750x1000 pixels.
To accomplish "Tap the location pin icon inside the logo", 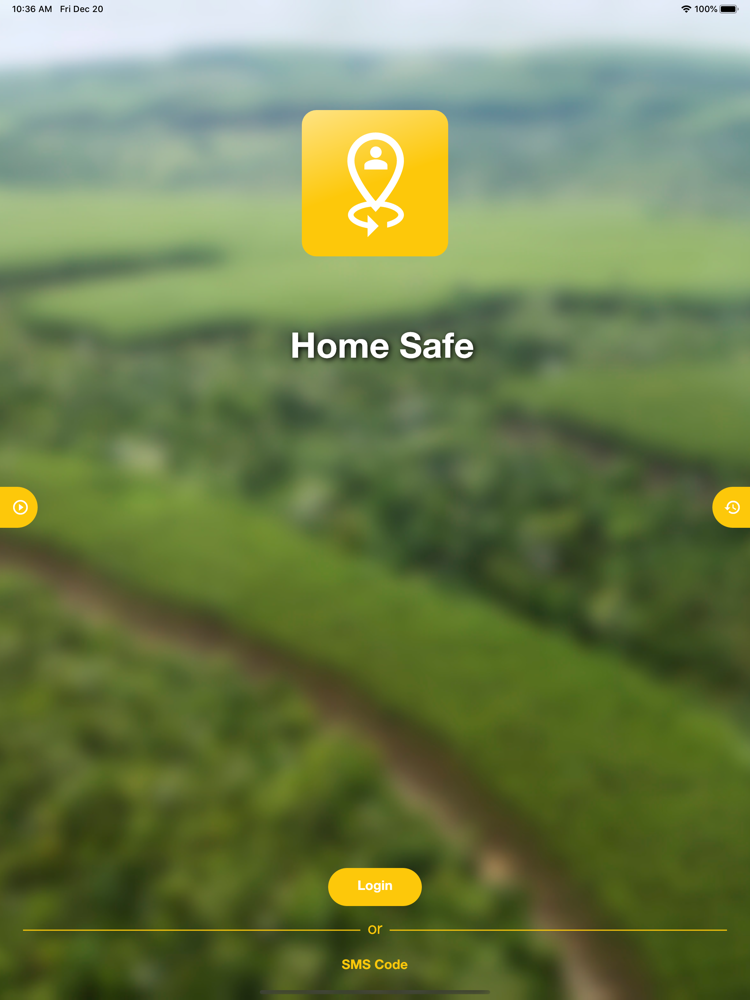I will click(x=375, y=180).
